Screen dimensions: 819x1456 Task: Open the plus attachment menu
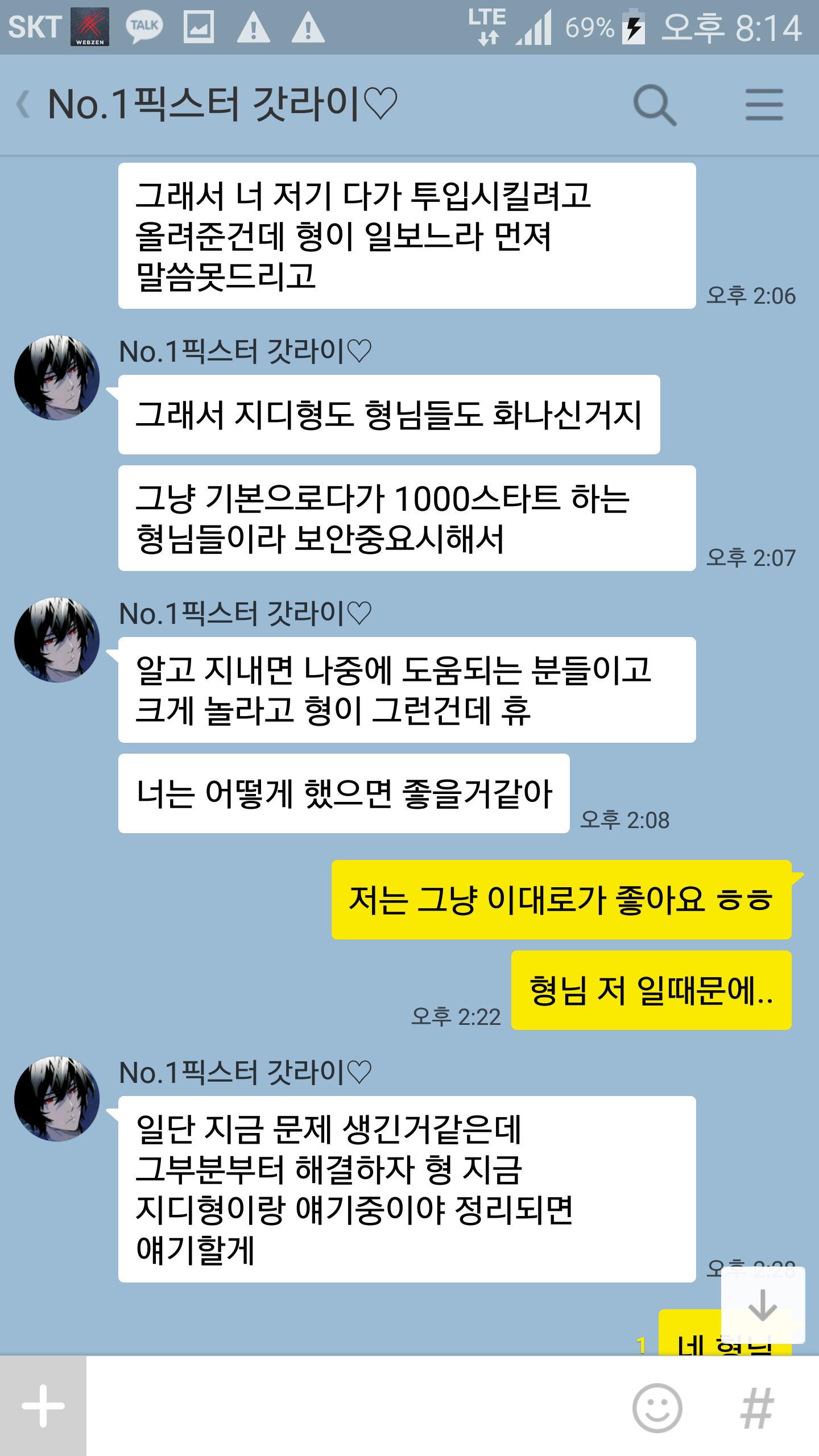pos(43,1406)
